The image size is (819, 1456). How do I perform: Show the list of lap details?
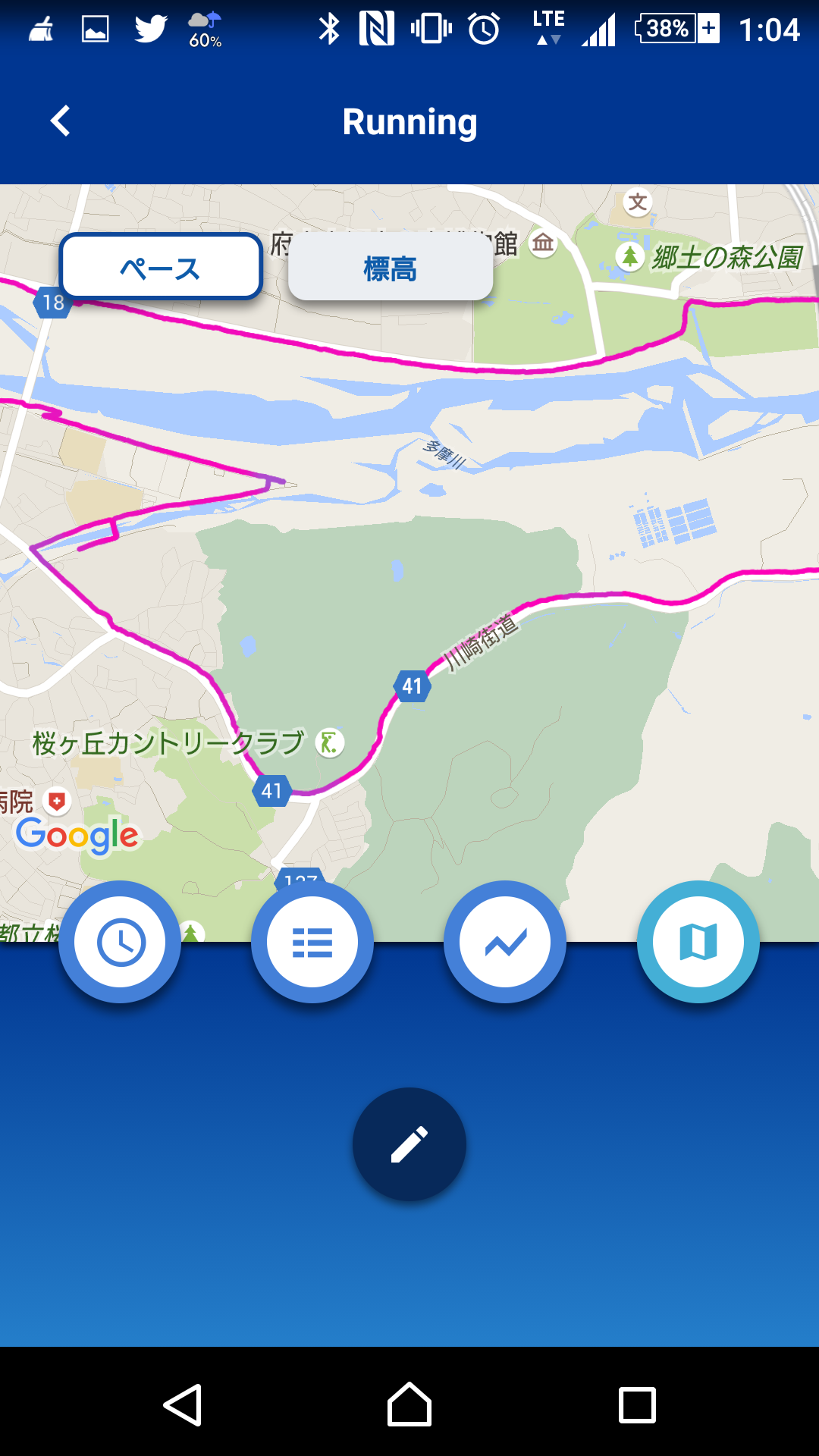point(312,942)
